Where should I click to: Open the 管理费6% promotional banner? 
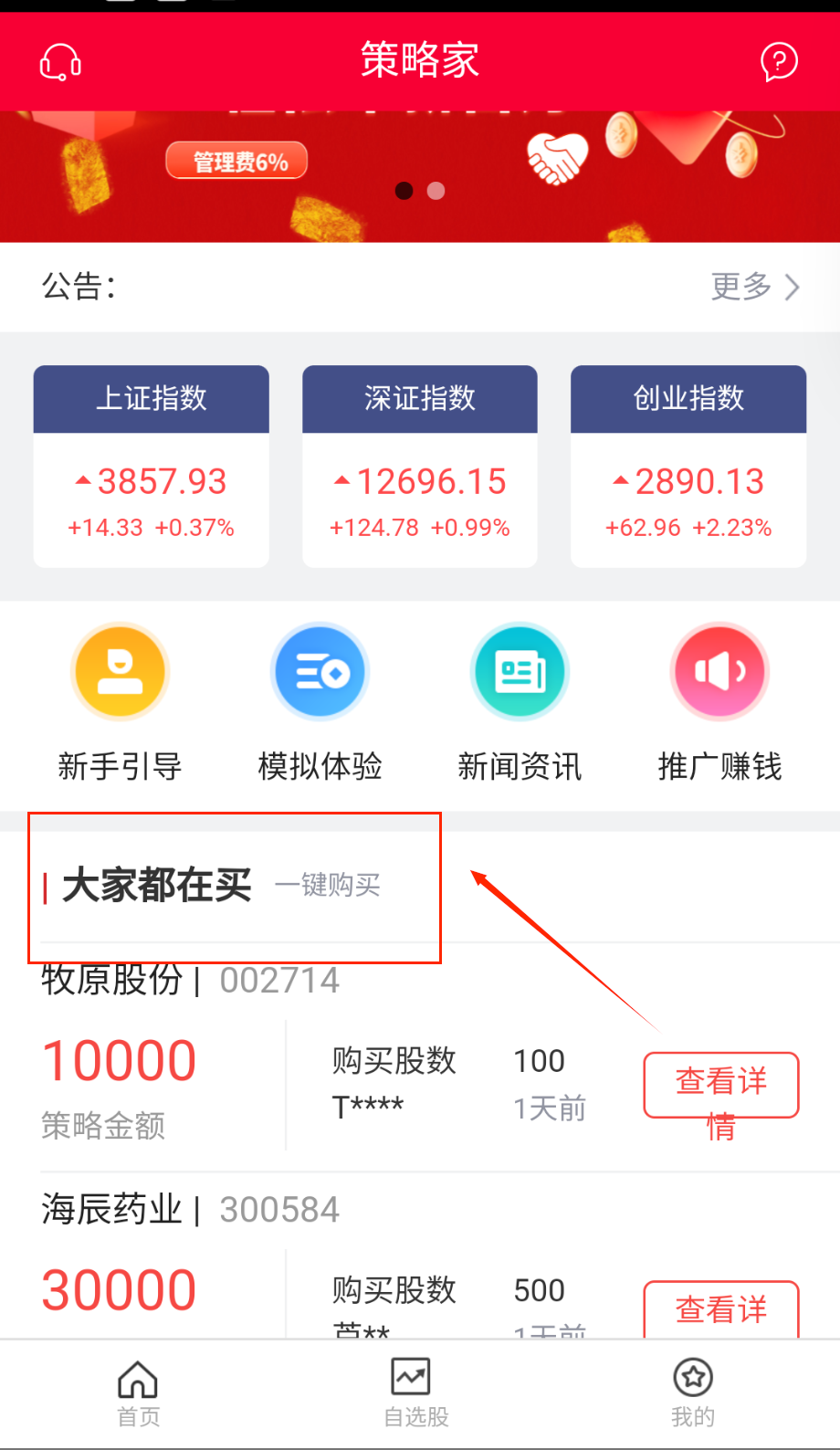point(236,162)
